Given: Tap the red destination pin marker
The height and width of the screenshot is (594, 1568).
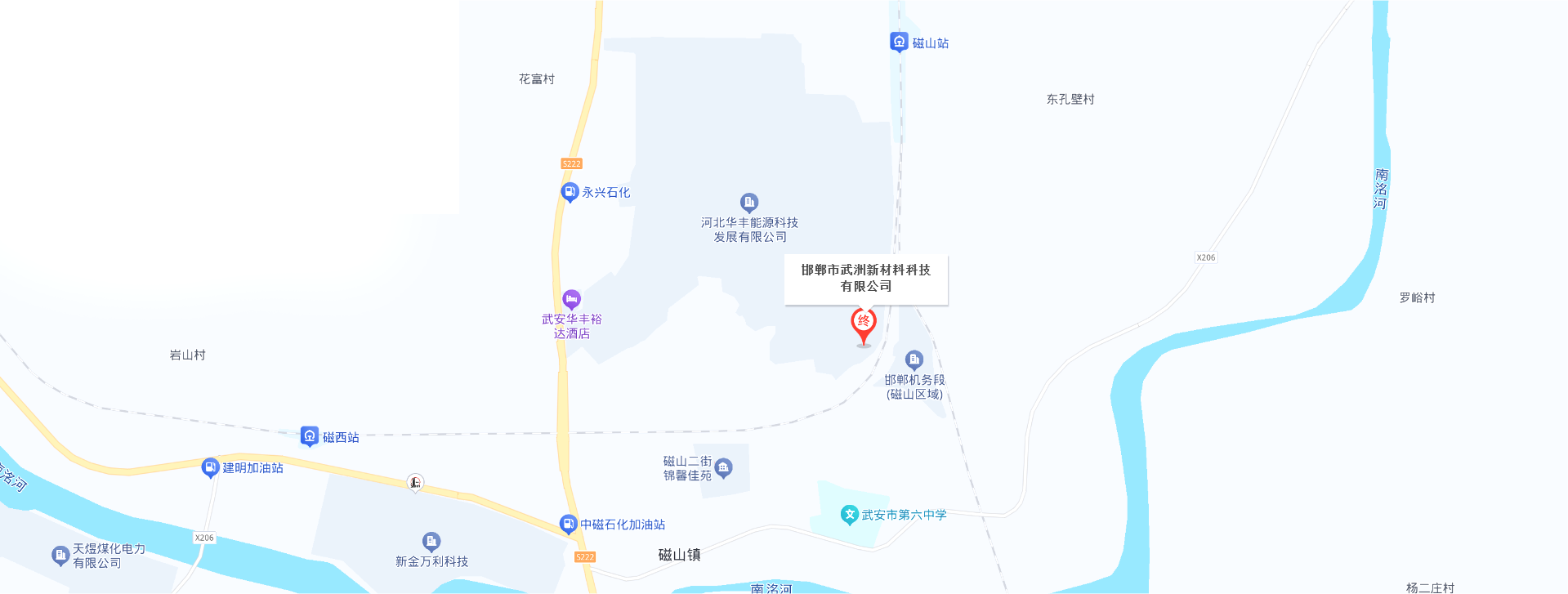Looking at the screenshot, I should click(864, 324).
